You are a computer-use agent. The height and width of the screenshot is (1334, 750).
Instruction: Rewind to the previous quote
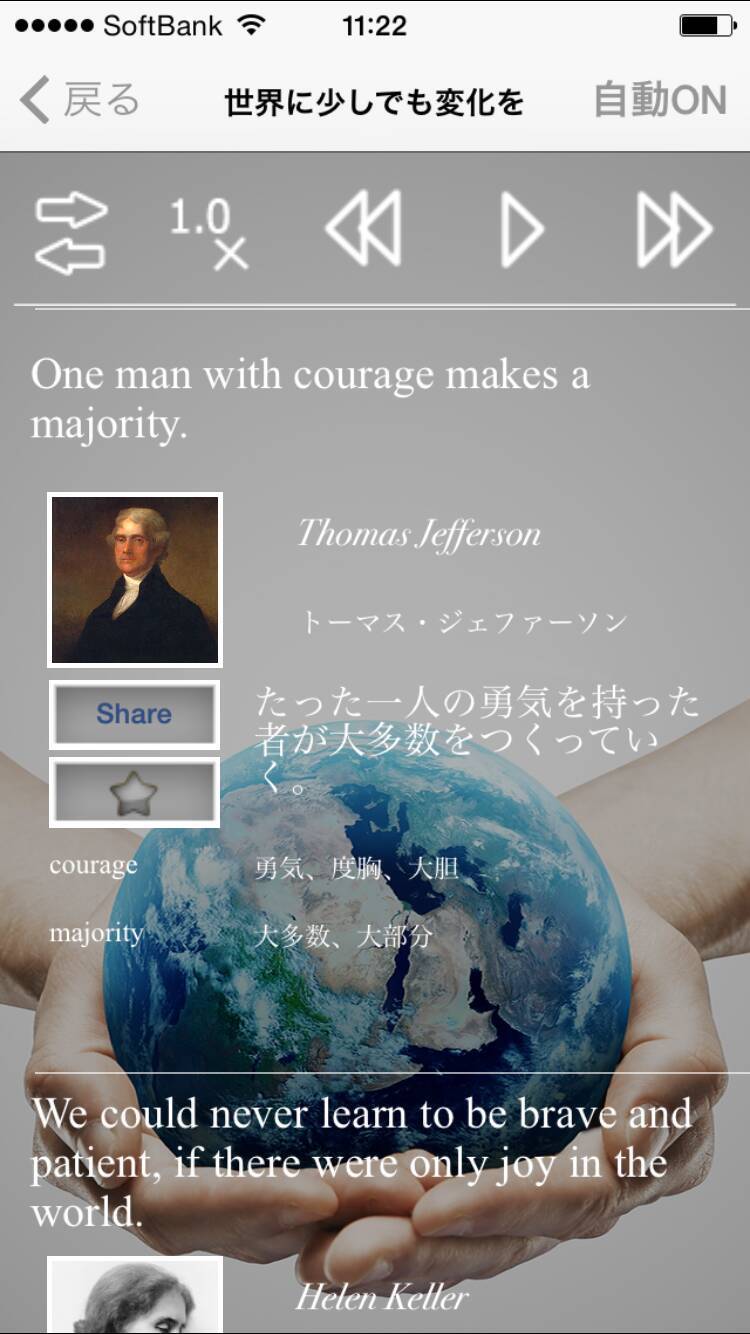coord(364,230)
